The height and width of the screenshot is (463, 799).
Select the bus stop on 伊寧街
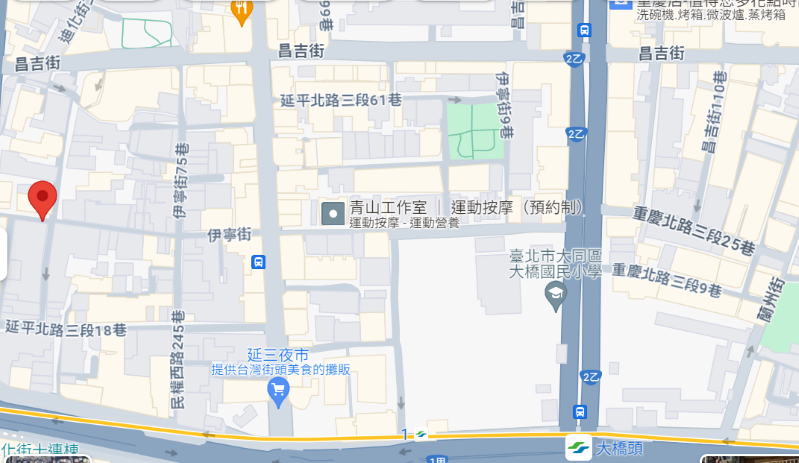coord(259,262)
